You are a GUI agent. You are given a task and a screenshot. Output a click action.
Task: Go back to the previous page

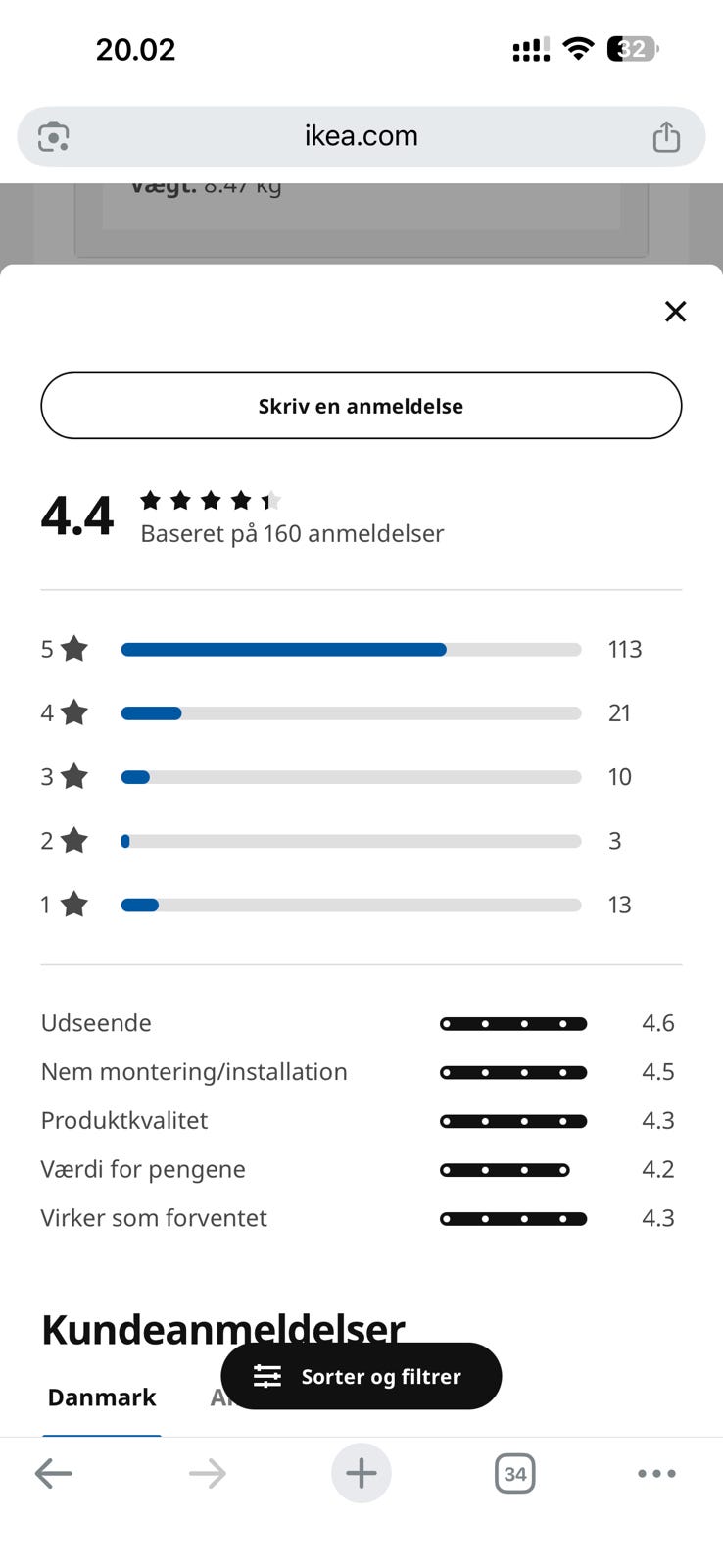click(x=53, y=1473)
